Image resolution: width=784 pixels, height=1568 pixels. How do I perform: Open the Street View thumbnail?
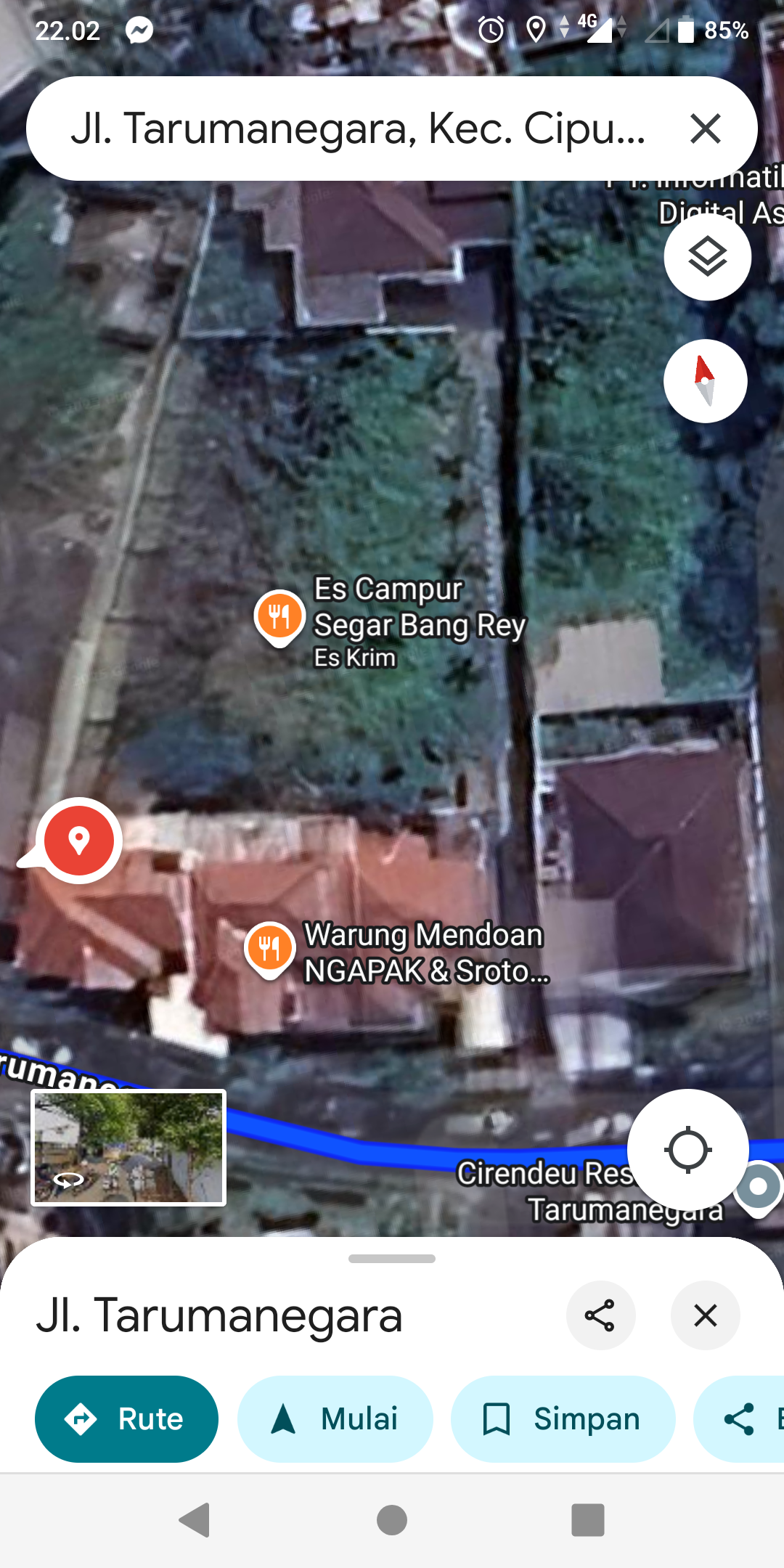(128, 1148)
